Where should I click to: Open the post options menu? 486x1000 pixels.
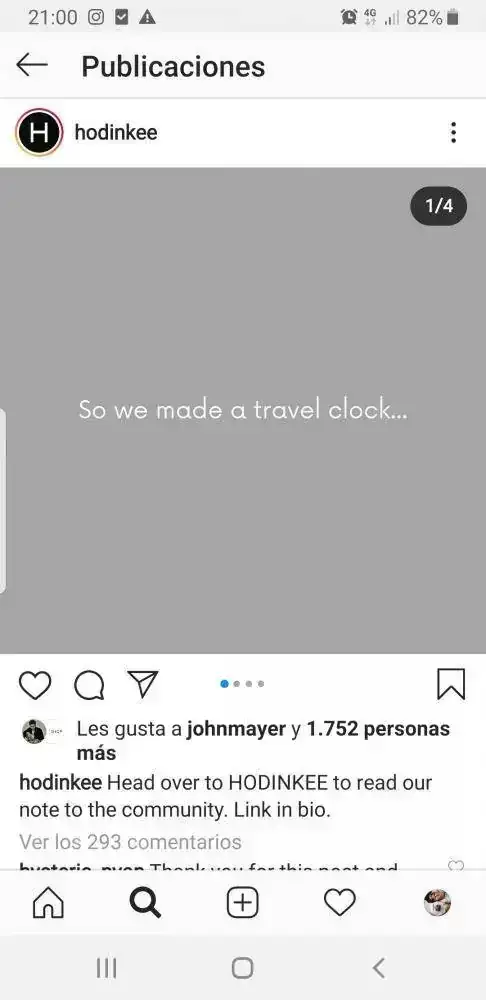tap(453, 132)
